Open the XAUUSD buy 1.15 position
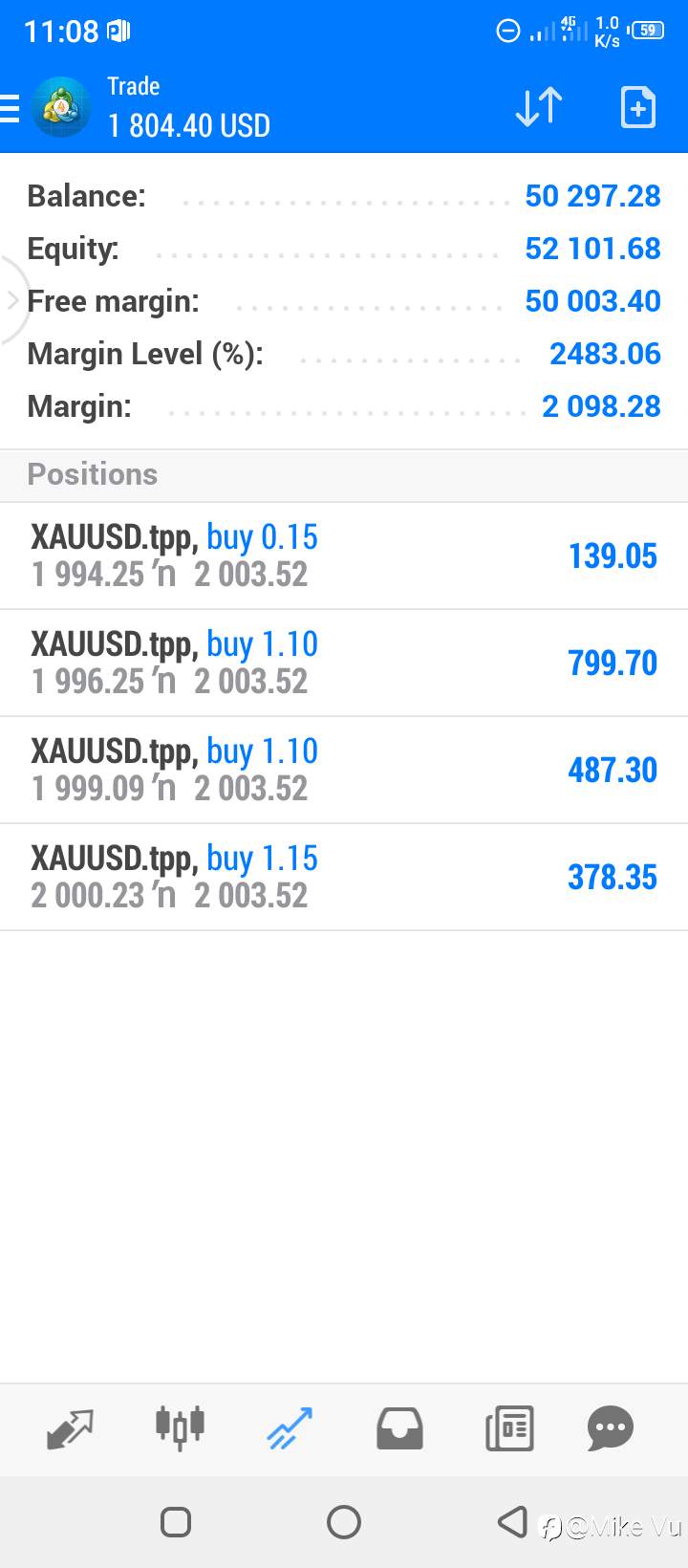The width and height of the screenshot is (688, 1568). 344,877
